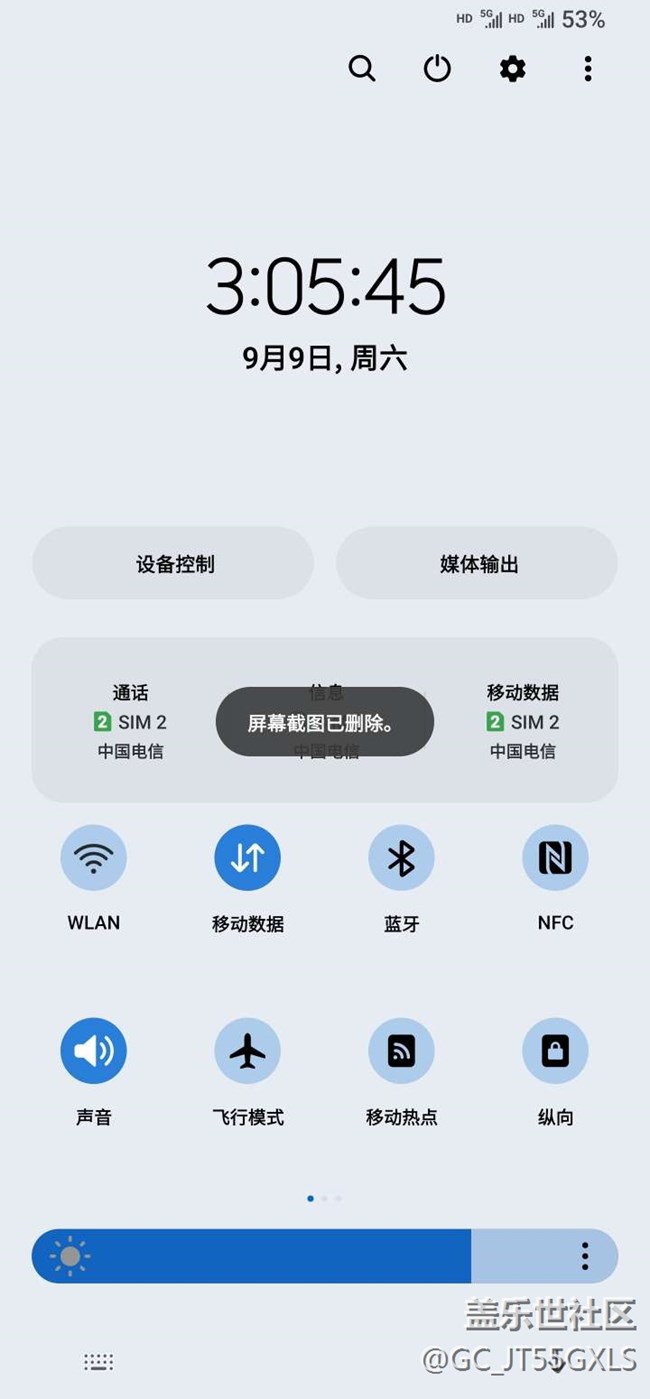Toggle NFC
This screenshot has width=650, height=1399.
click(555, 858)
